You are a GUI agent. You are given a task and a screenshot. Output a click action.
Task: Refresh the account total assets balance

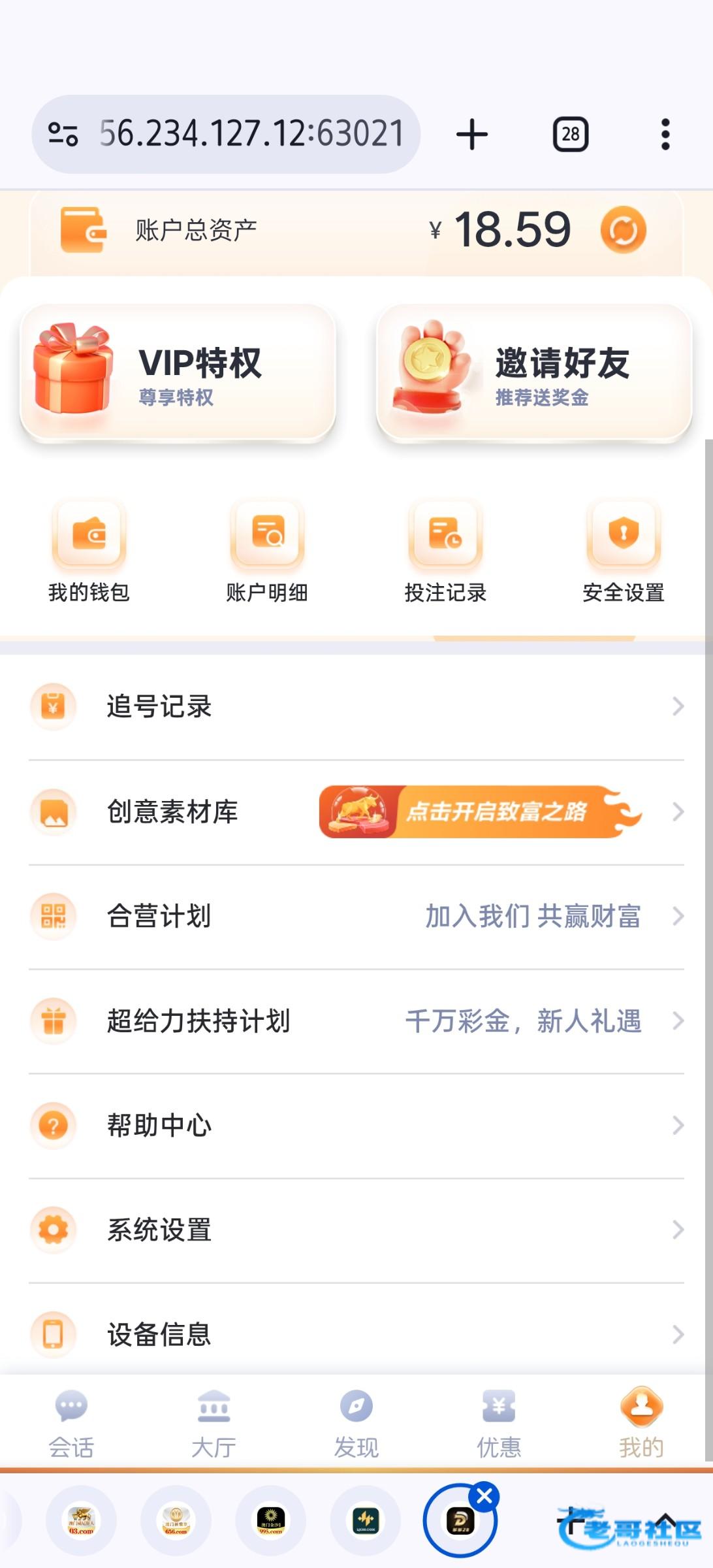(x=623, y=230)
